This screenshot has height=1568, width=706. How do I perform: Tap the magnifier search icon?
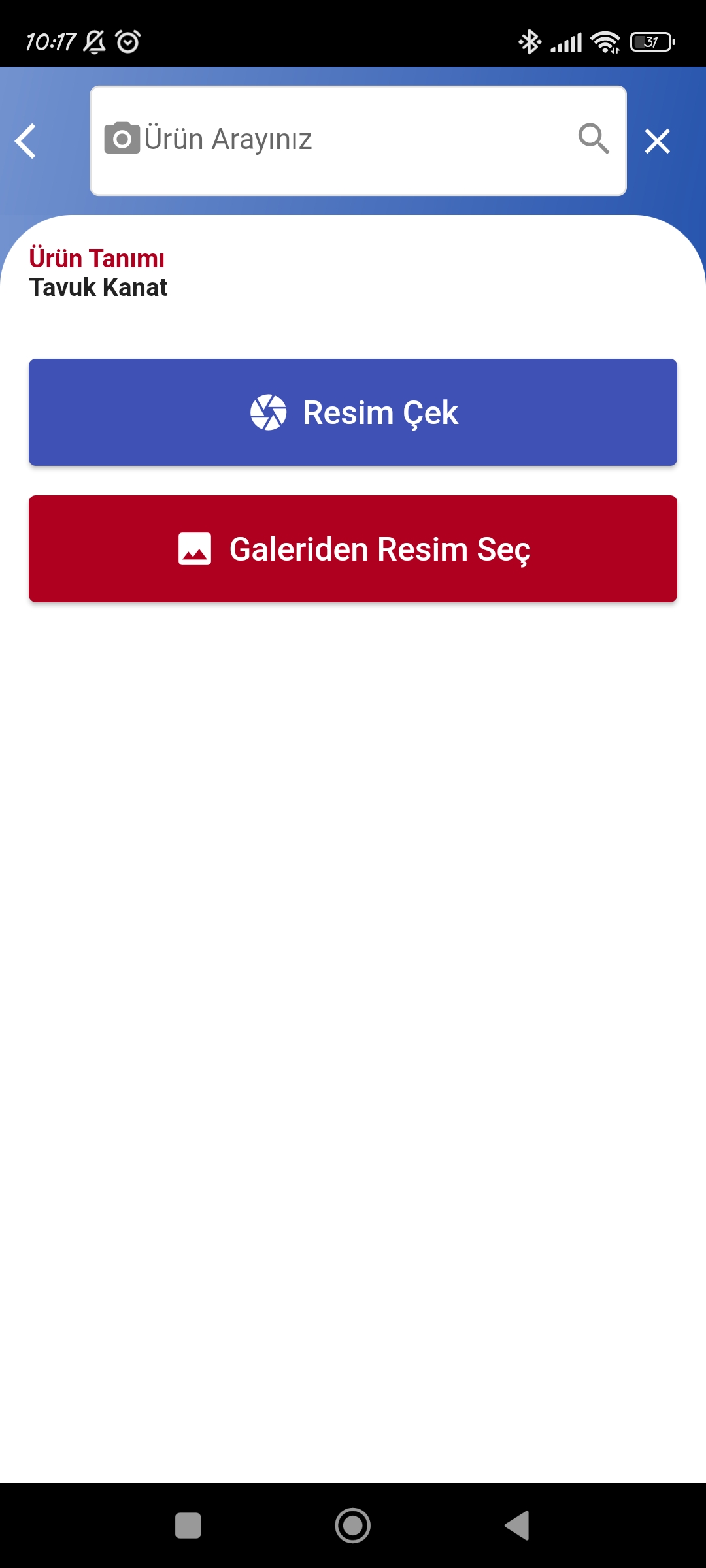594,139
